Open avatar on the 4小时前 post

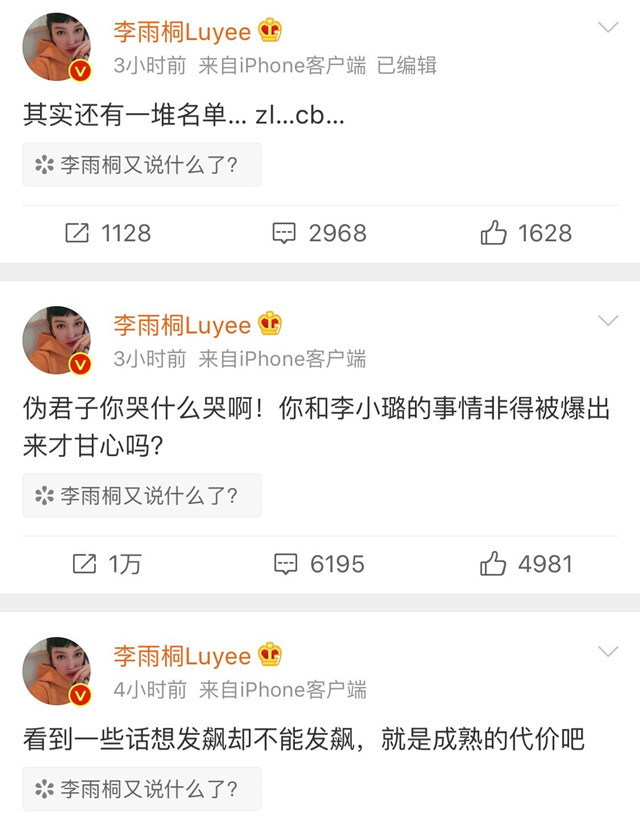[57, 671]
